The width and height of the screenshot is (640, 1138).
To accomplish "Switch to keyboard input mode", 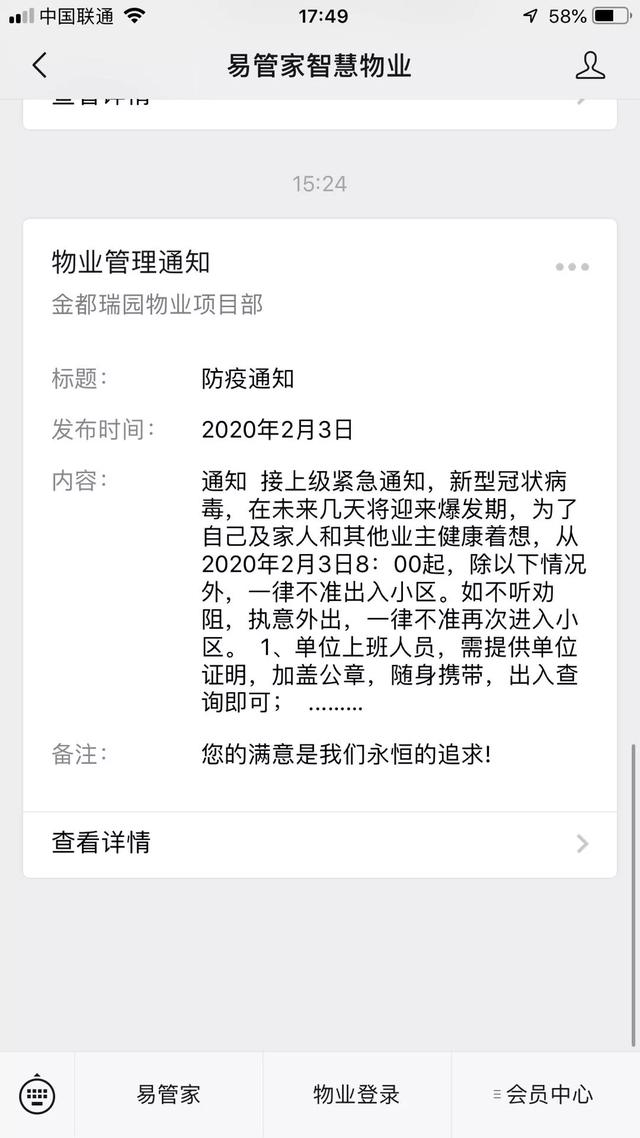I will pyautogui.click(x=37, y=1094).
